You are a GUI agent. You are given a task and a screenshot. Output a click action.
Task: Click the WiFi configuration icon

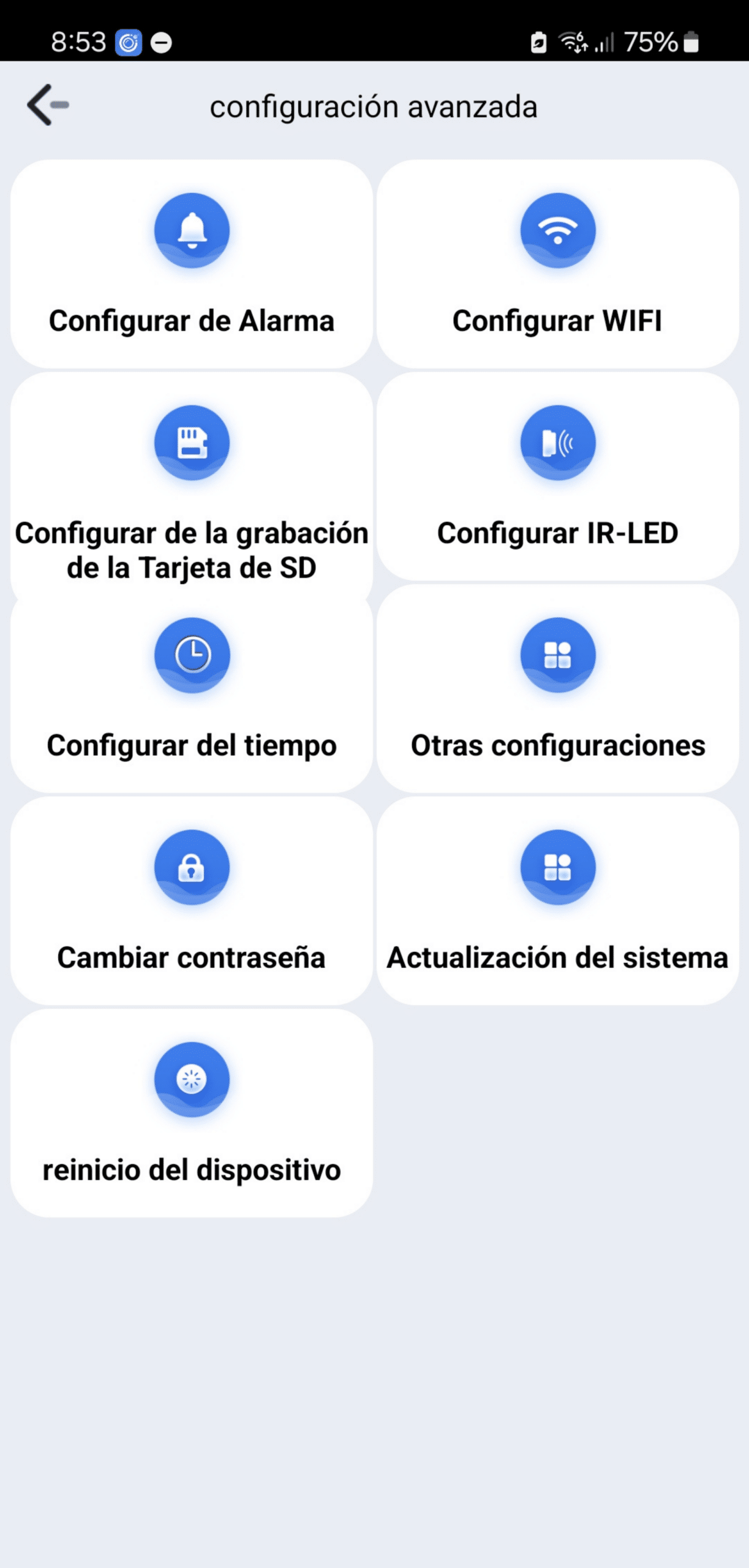[x=558, y=230]
